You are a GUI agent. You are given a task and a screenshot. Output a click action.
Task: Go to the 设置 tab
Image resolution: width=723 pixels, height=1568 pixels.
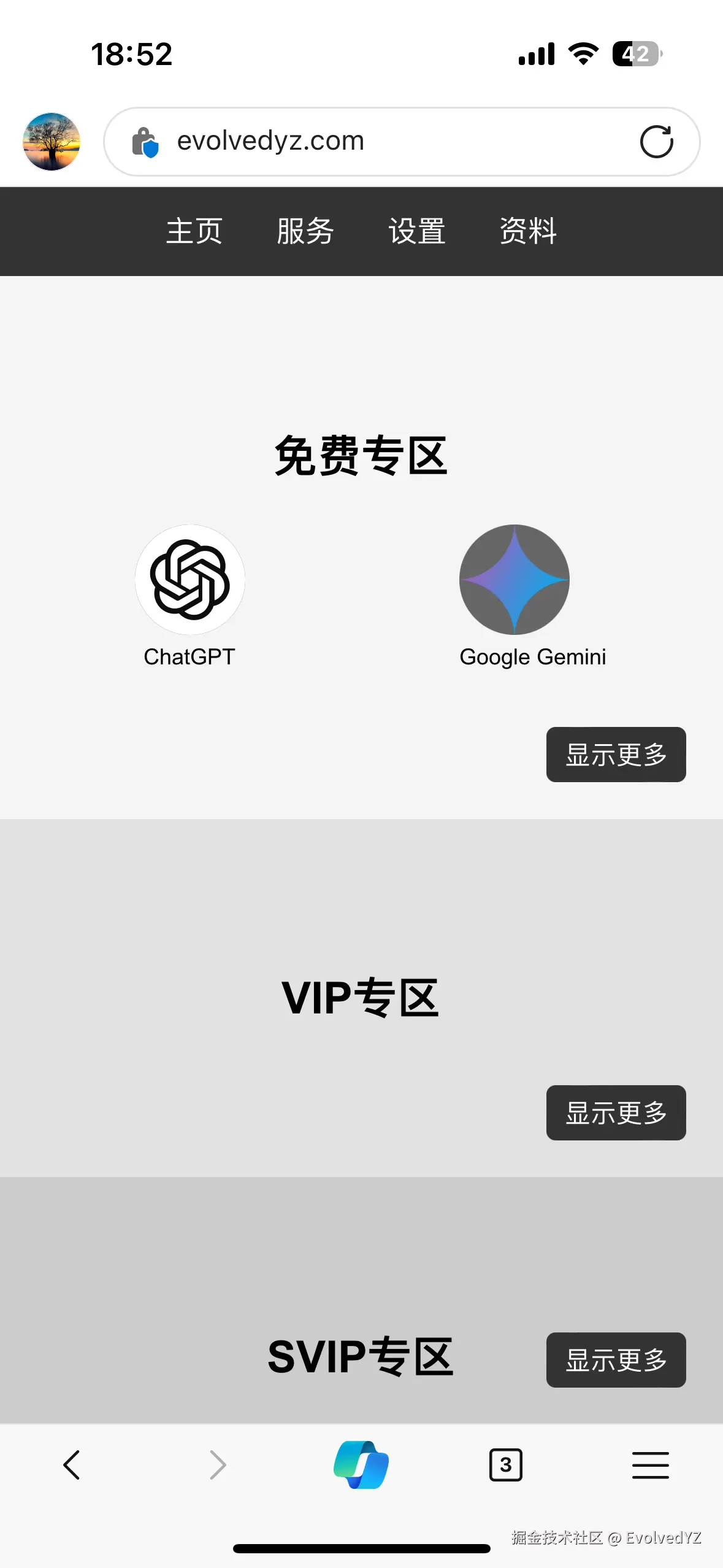point(416,231)
